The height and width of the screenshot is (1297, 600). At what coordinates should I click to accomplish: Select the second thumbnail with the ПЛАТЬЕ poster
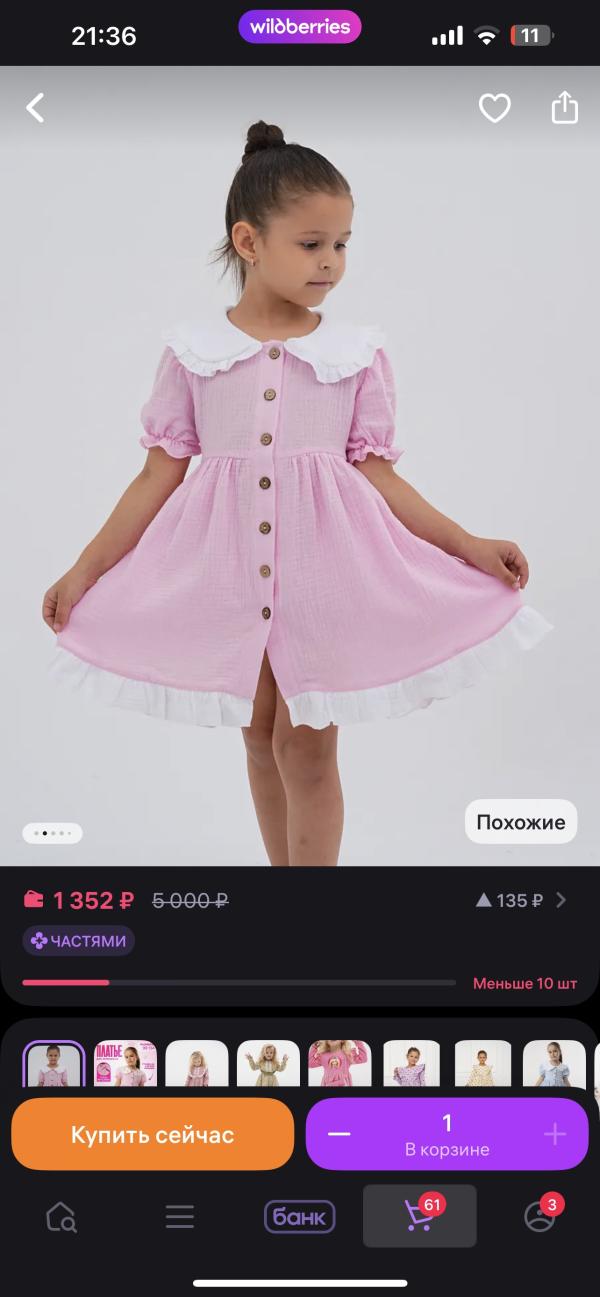pos(125,1063)
